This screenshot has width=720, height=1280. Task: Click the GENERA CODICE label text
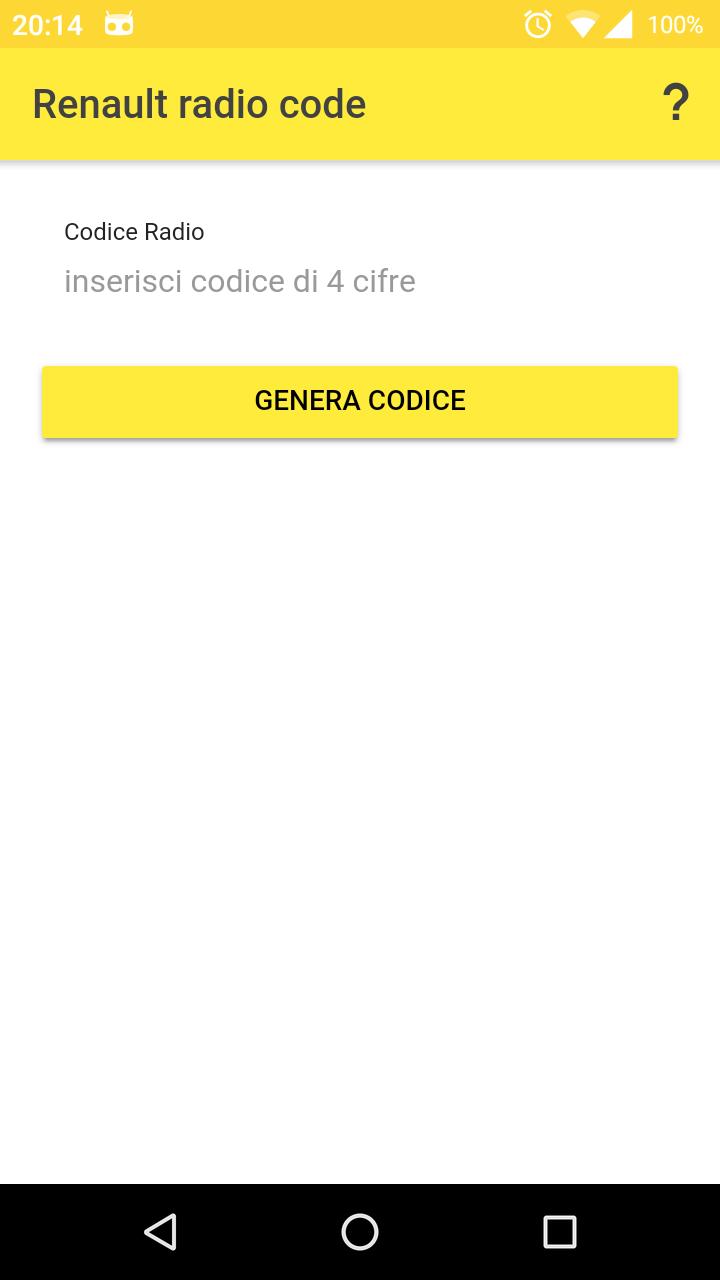click(360, 400)
